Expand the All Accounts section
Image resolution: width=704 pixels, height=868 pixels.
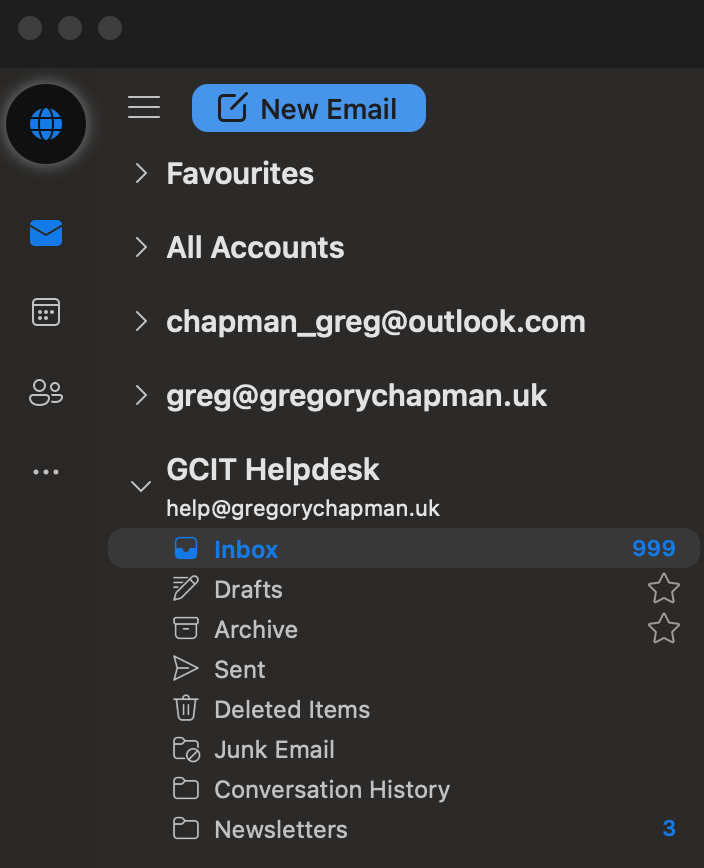point(142,248)
